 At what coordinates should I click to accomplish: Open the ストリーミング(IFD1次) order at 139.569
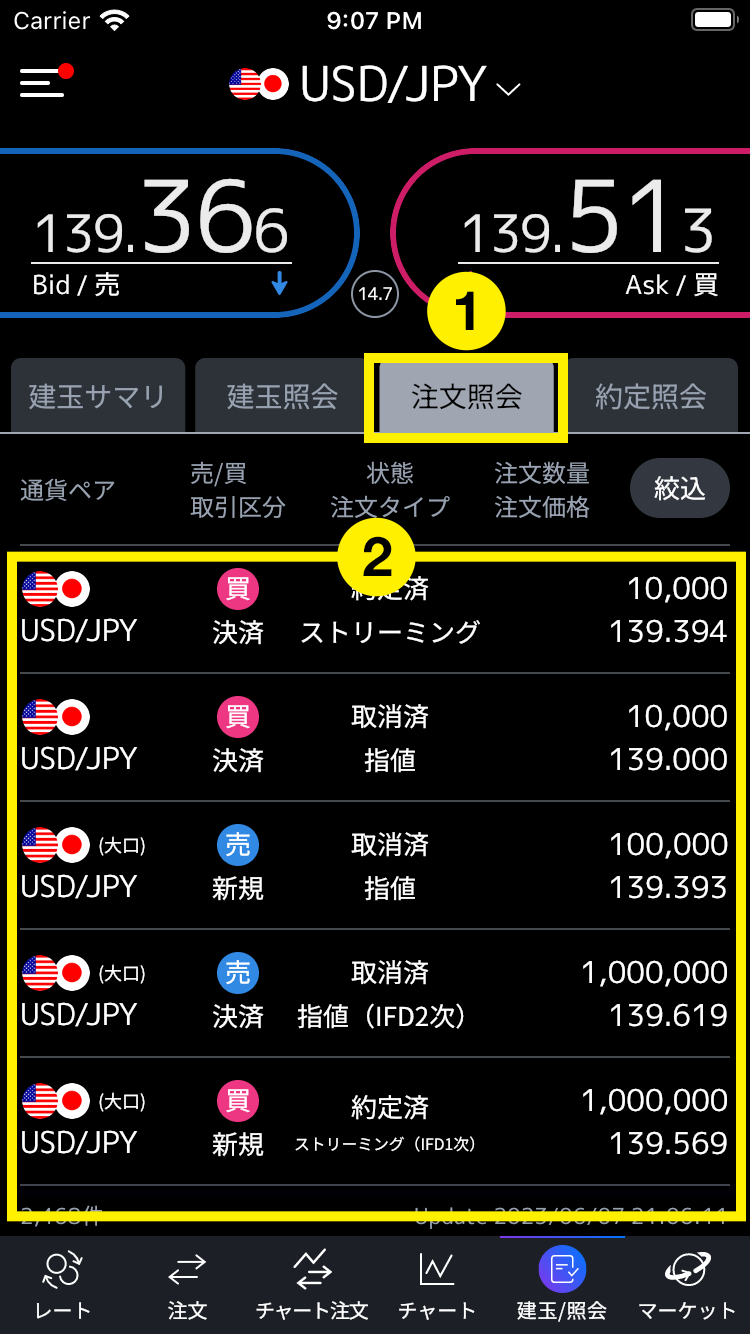375,1122
